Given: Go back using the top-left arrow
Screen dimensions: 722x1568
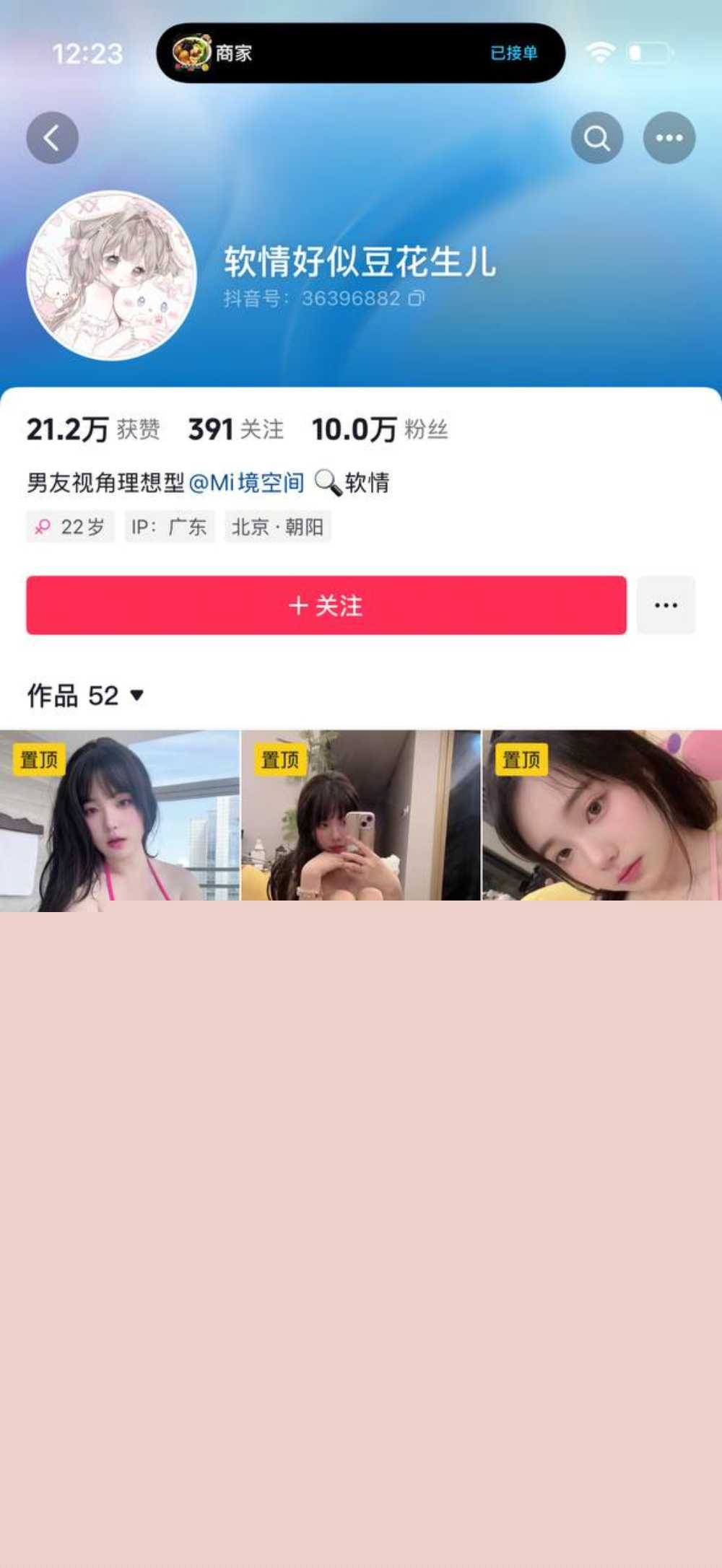Looking at the screenshot, I should [x=52, y=138].
